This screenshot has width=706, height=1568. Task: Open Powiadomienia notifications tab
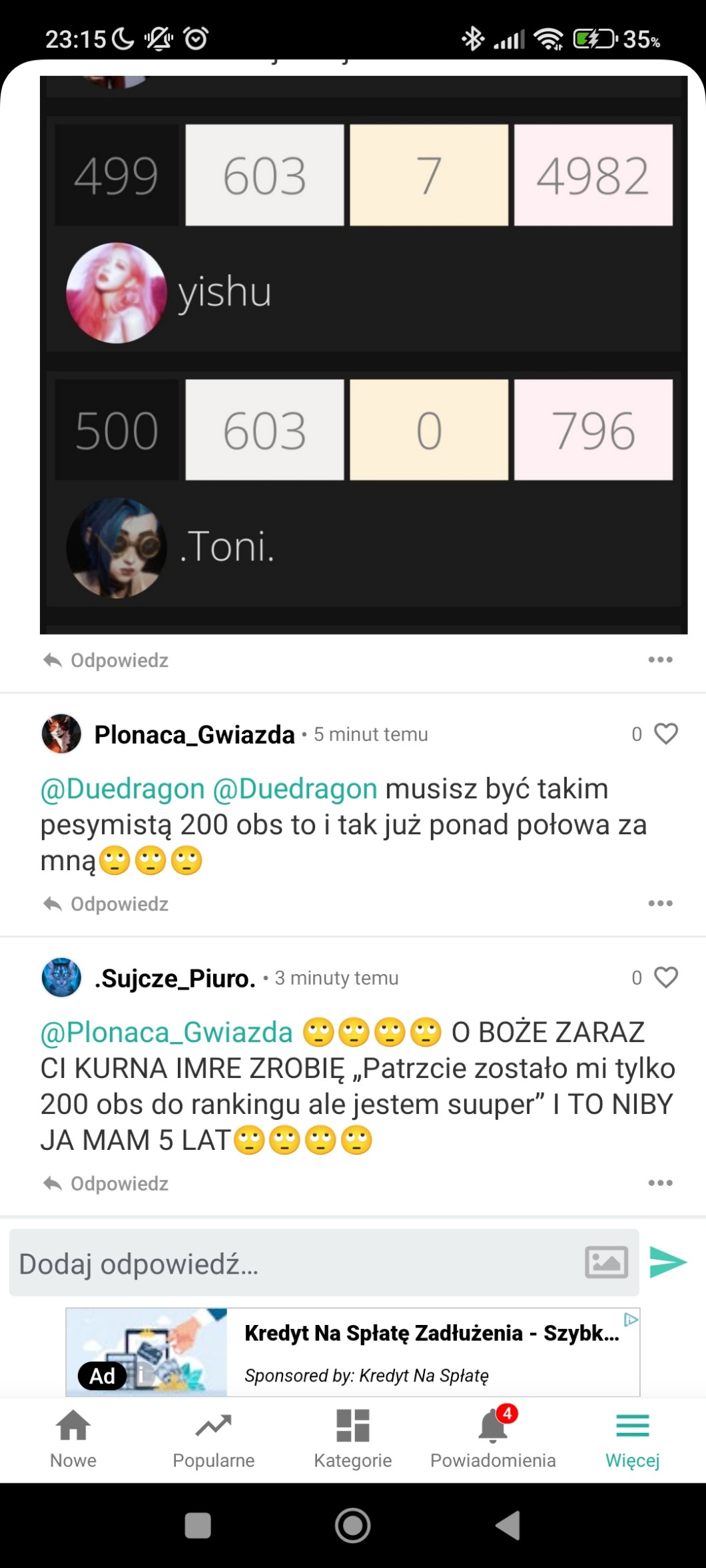pyautogui.click(x=493, y=1439)
